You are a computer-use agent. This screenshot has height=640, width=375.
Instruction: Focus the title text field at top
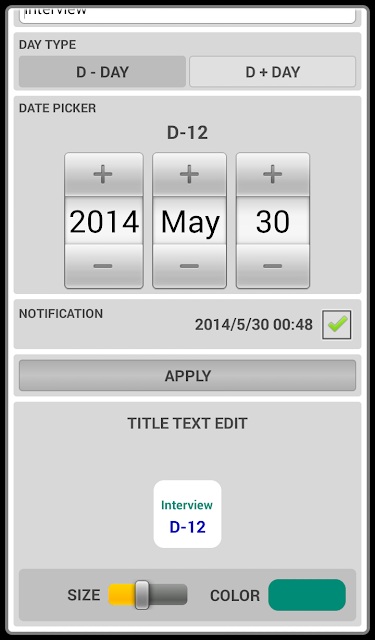188,15
